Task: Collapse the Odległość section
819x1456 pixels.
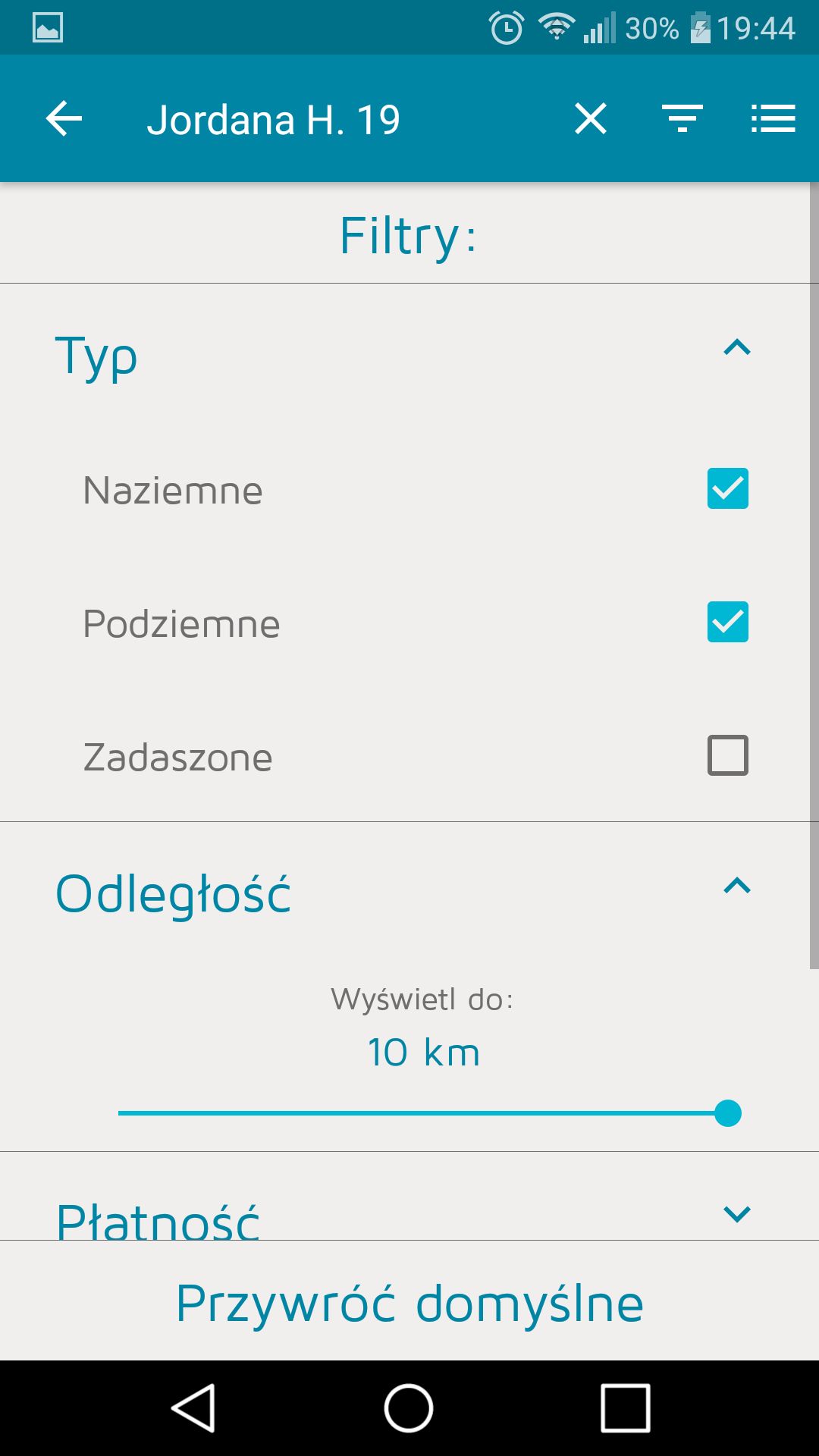Action: [737, 886]
